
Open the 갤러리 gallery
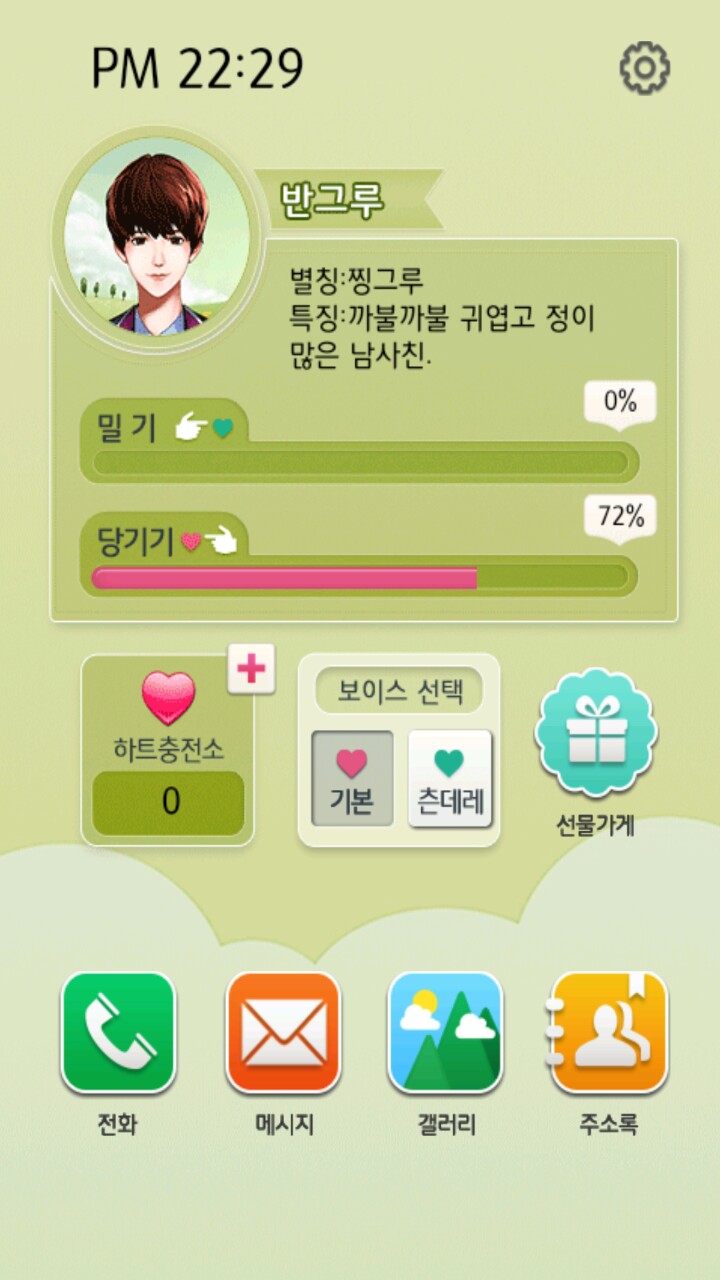445,1032
